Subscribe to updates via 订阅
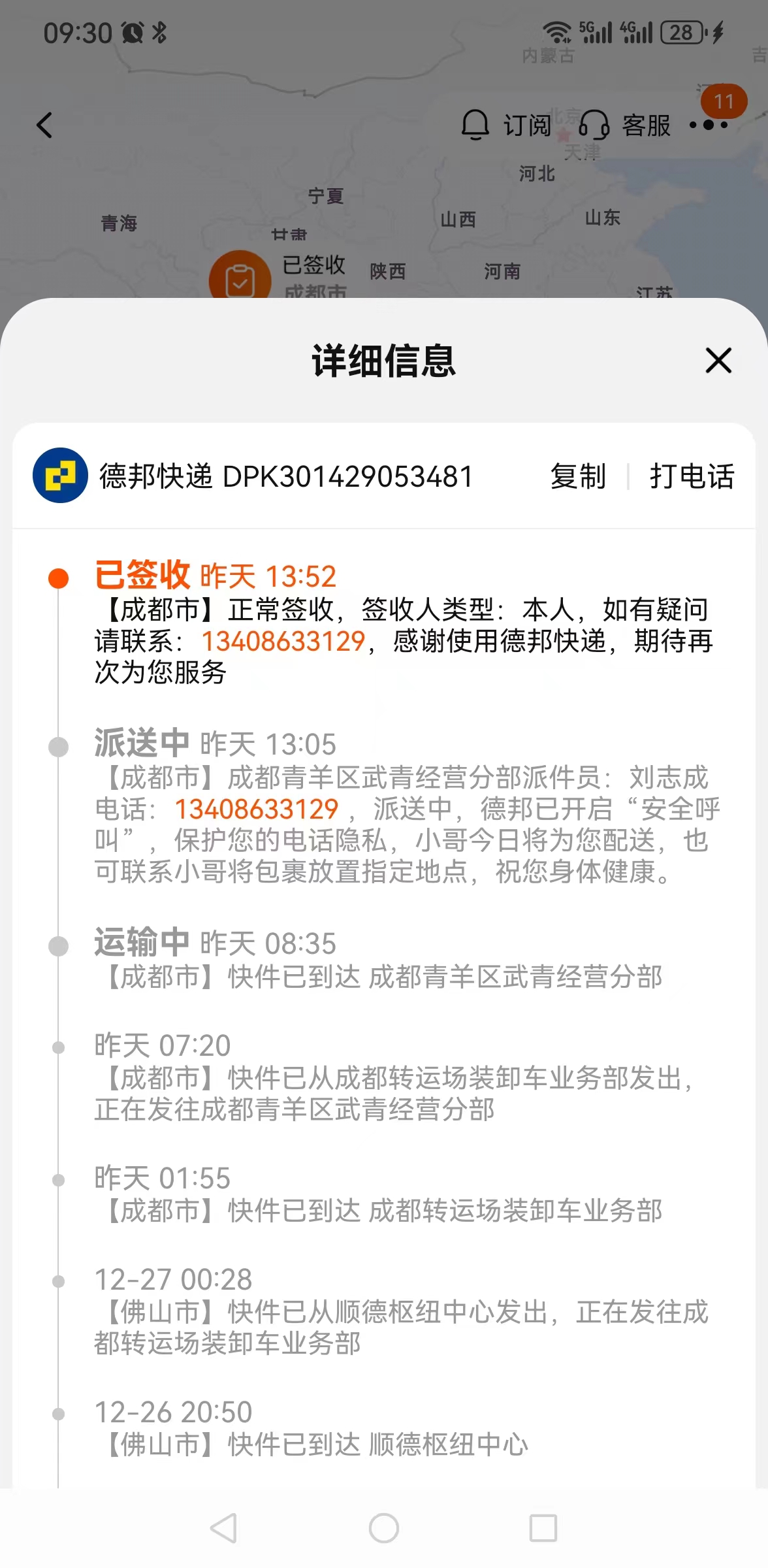This screenshot has height=1568, width=768. coord(507,125)
